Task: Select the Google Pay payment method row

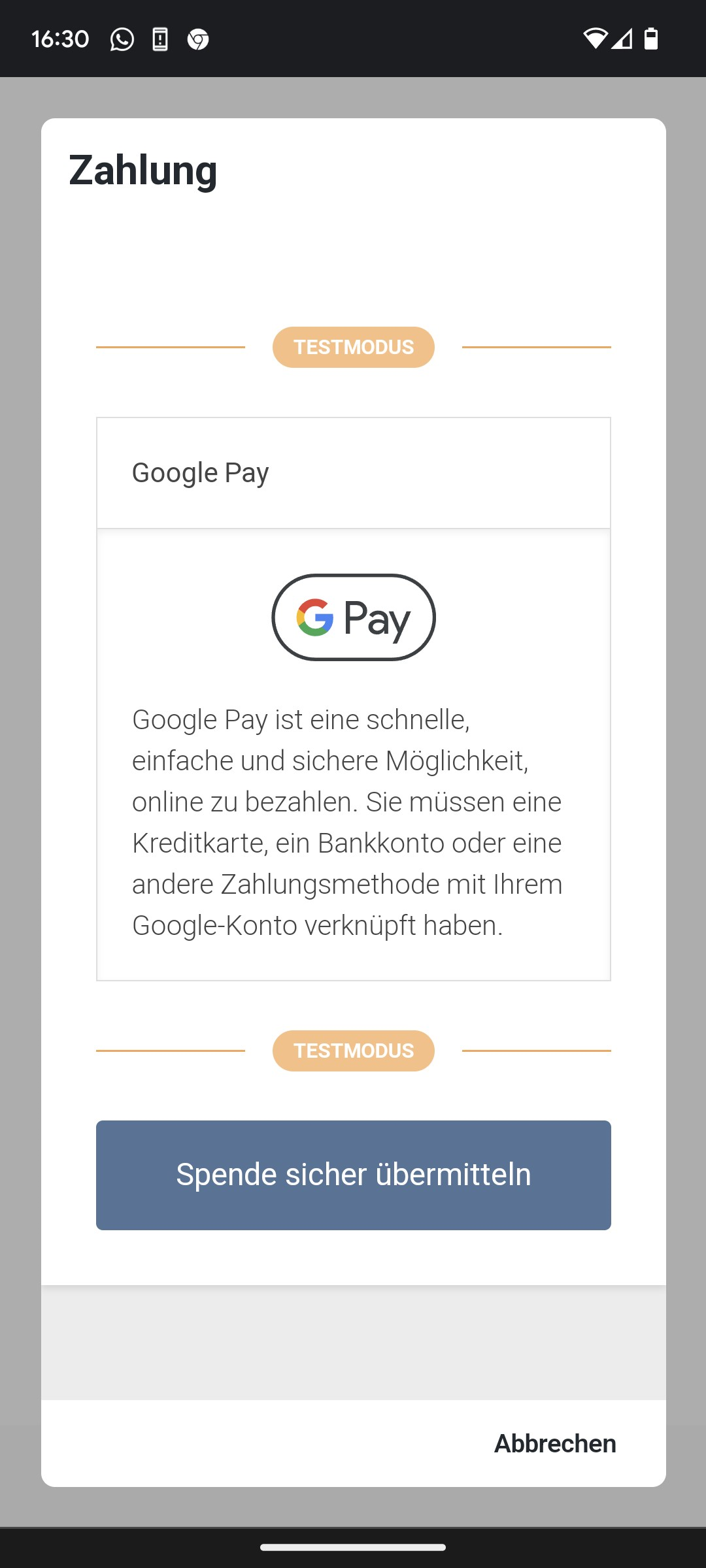Action: [x=353, y=472]
